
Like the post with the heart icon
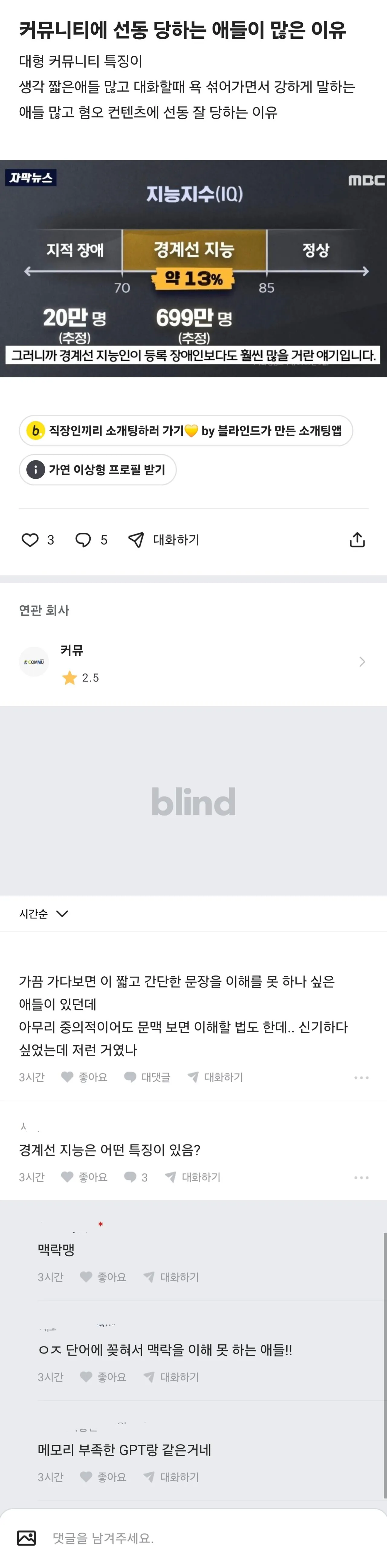click(30, 540)
